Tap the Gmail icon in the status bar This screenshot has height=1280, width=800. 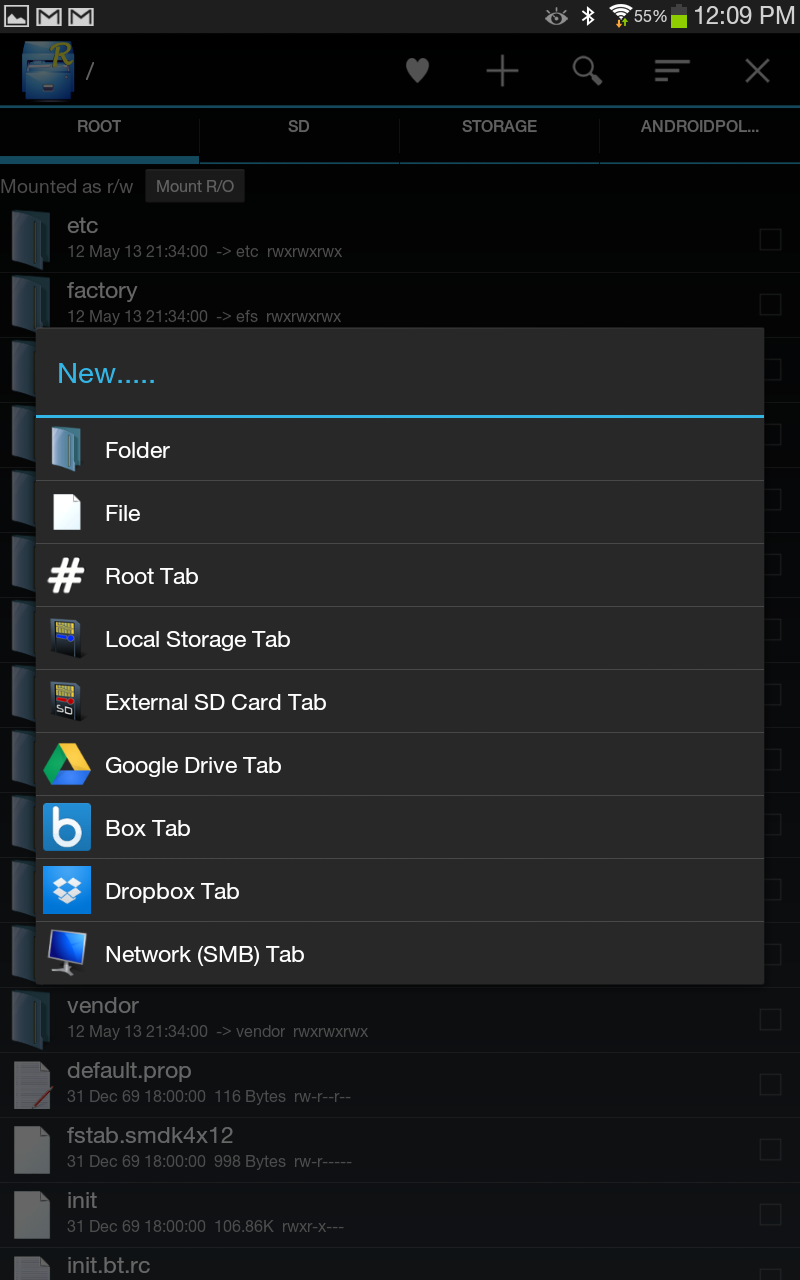(x=47, y=16)
